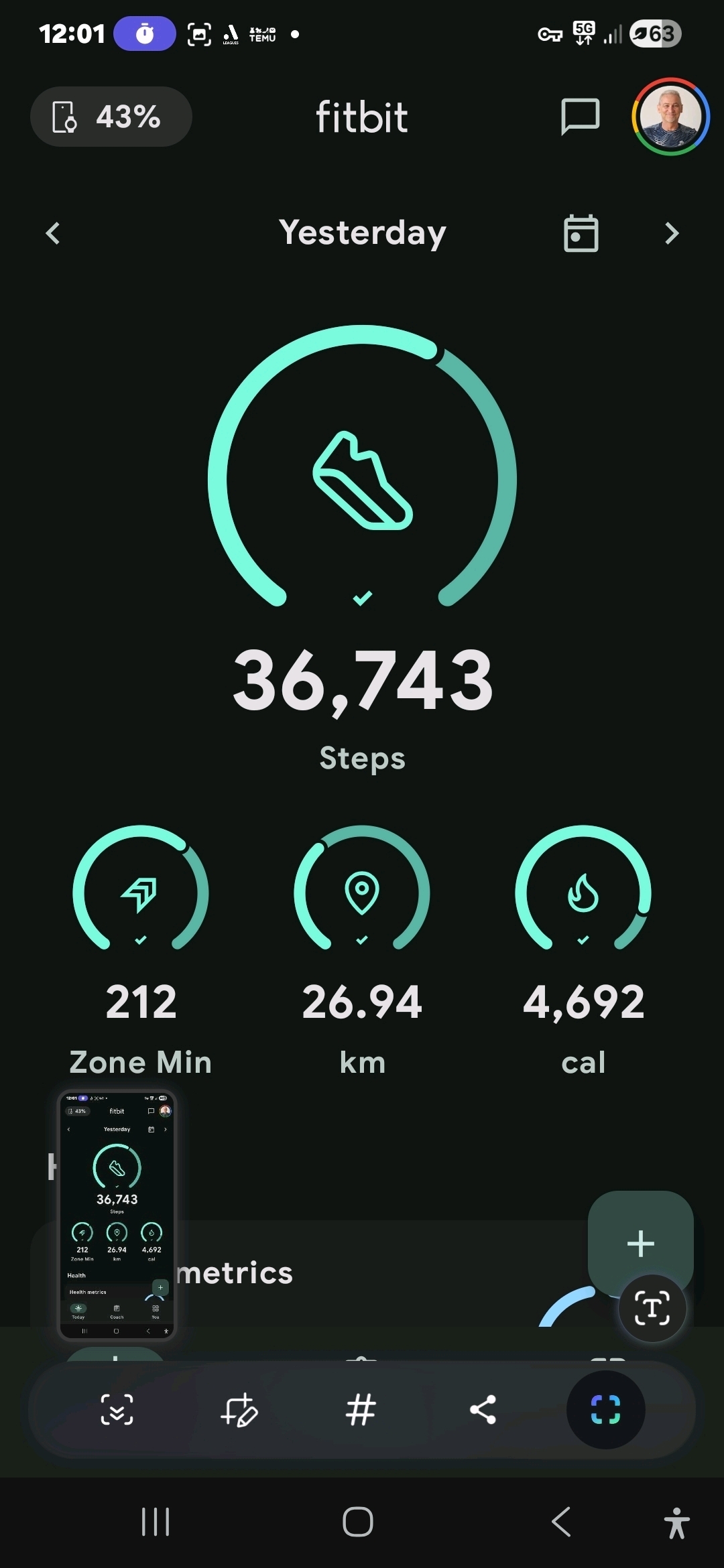
Task: Return to the home screen
Action: [x=358, y=1522]
